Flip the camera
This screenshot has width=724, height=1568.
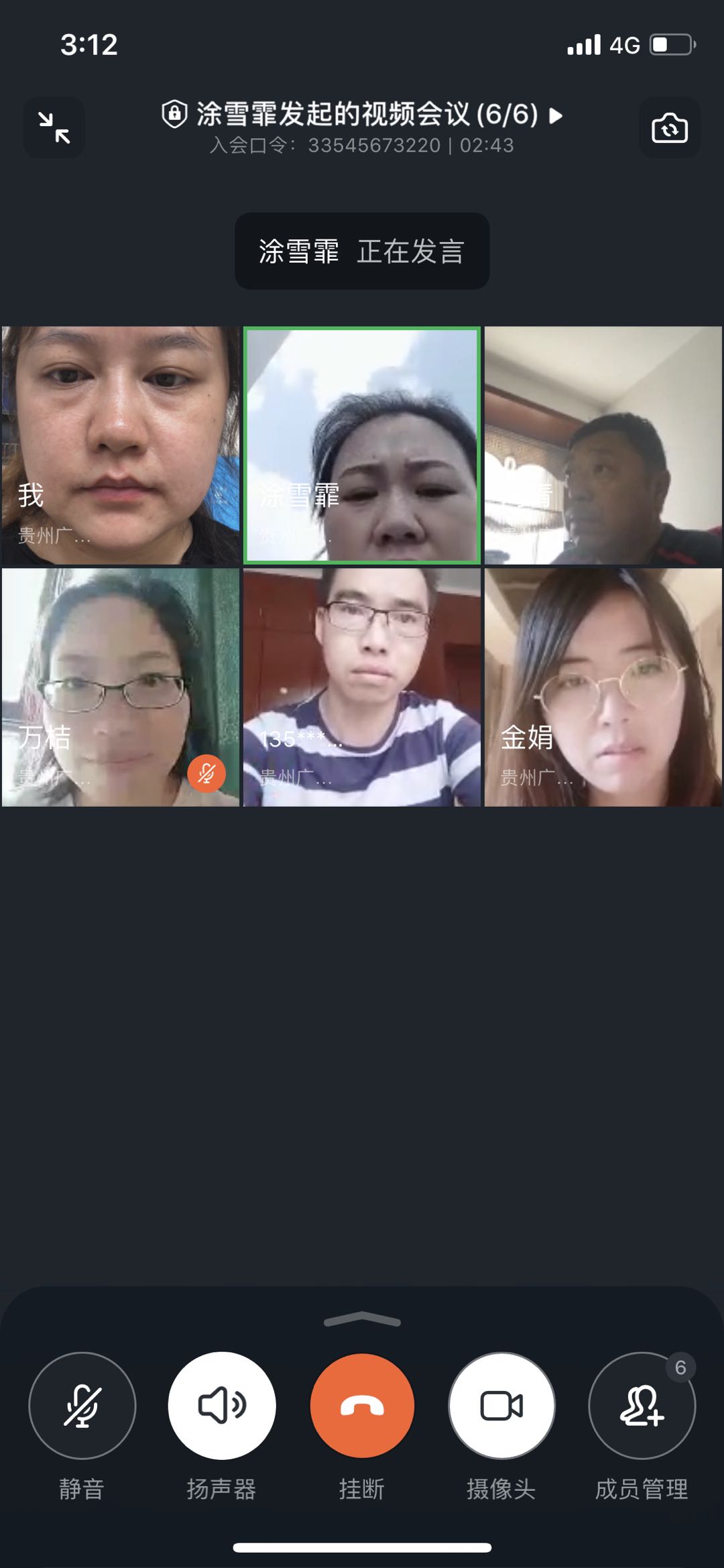pos(669,128)
